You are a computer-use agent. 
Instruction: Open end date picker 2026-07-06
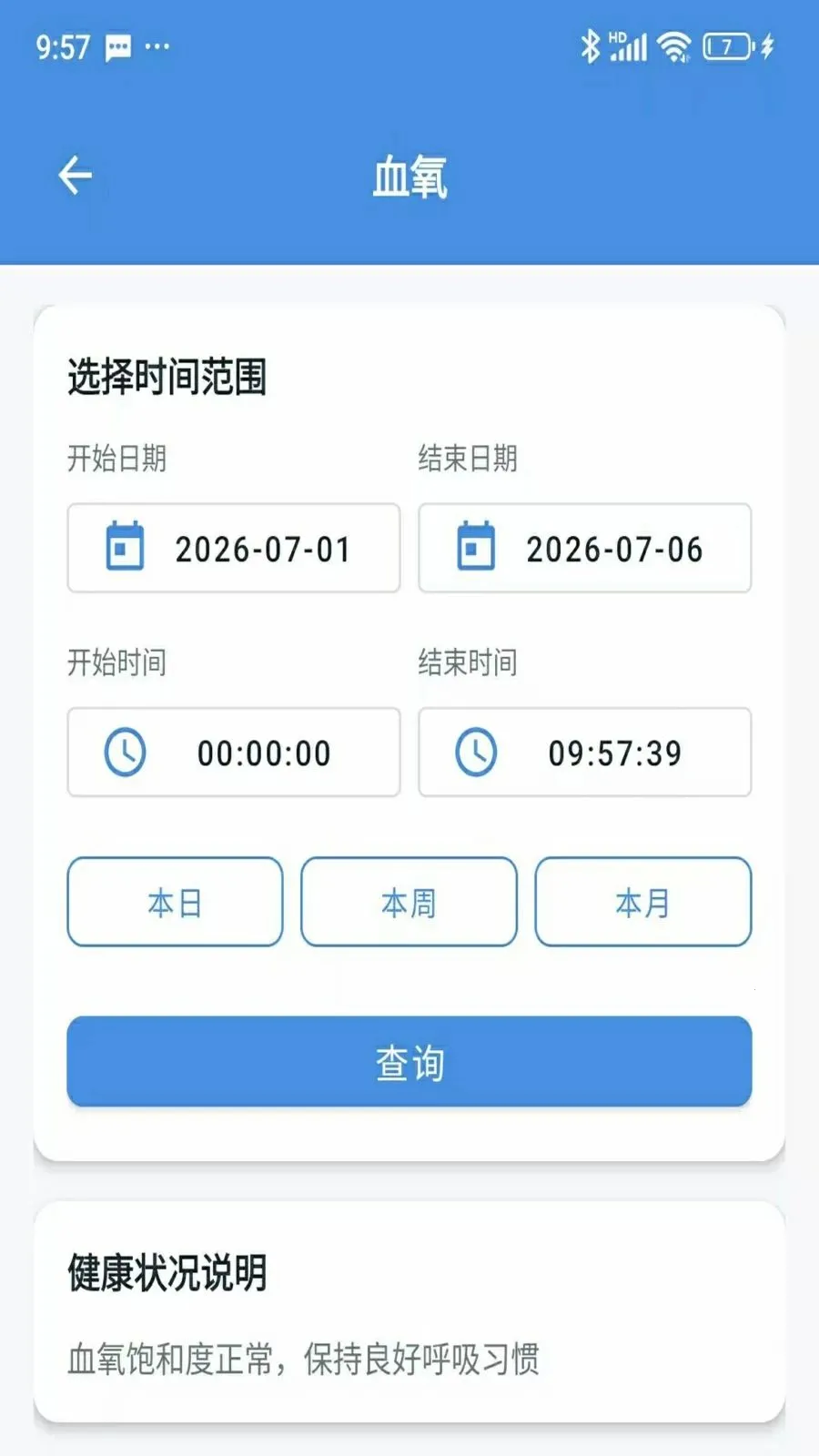pyautogui.click(x=585, y=548)
